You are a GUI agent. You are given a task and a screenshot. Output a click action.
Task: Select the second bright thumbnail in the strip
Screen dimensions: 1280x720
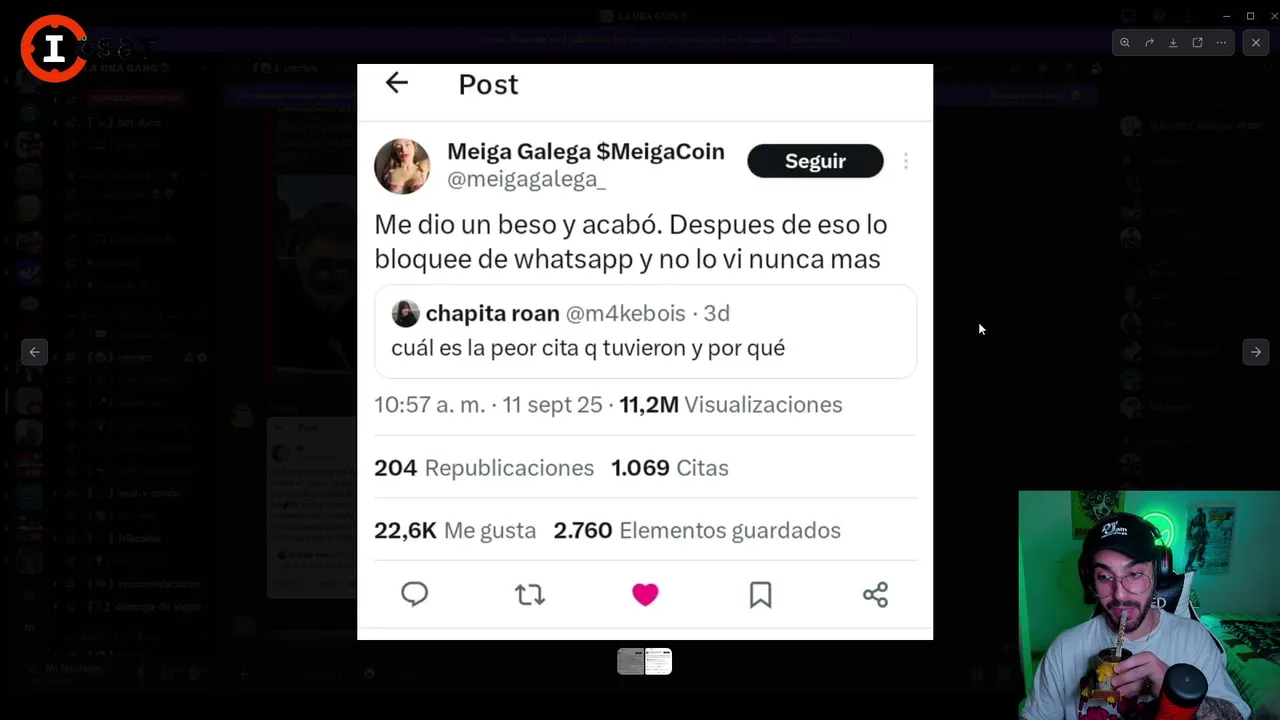(x=658, y=661)
